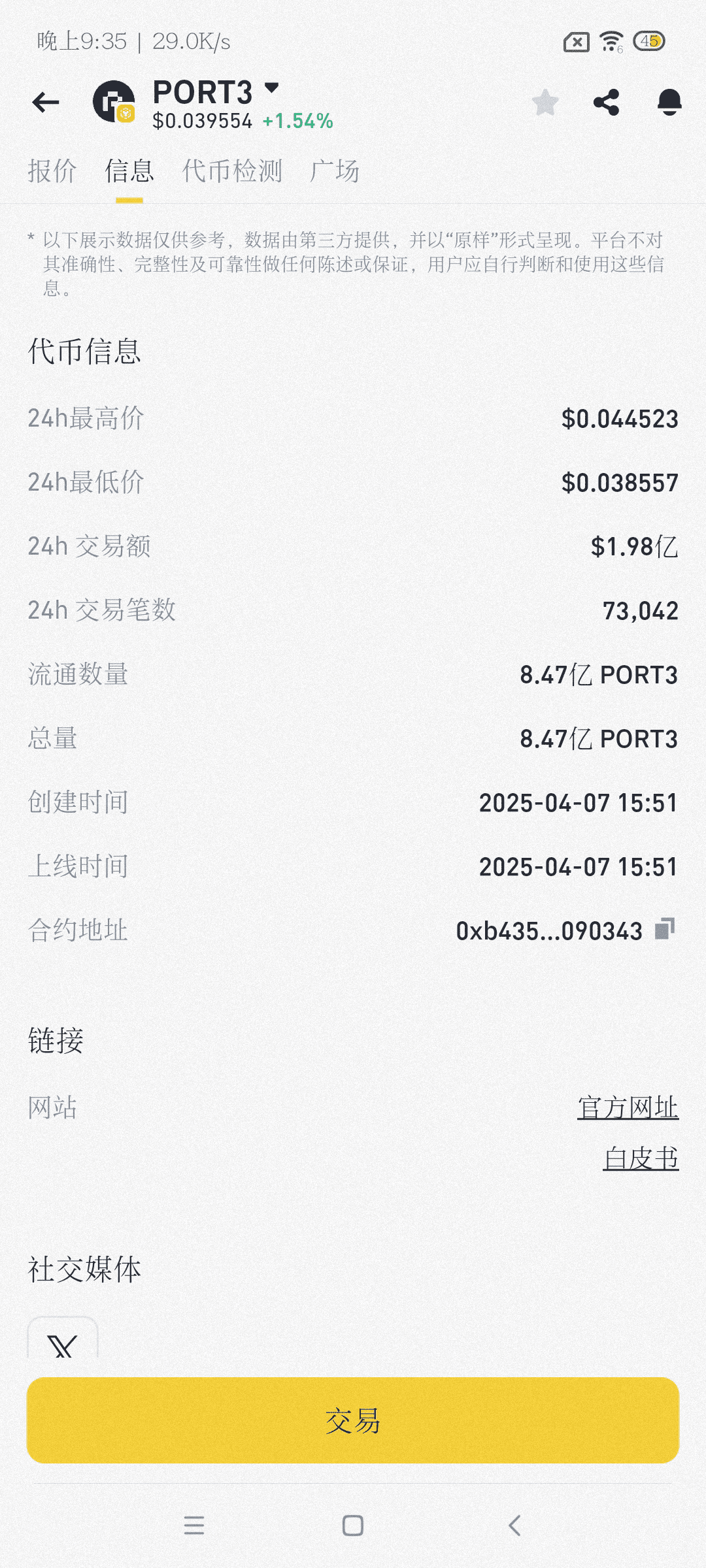
Task: Open the 广场 tab
Action: pyautogui.click(x=335, y=171)
